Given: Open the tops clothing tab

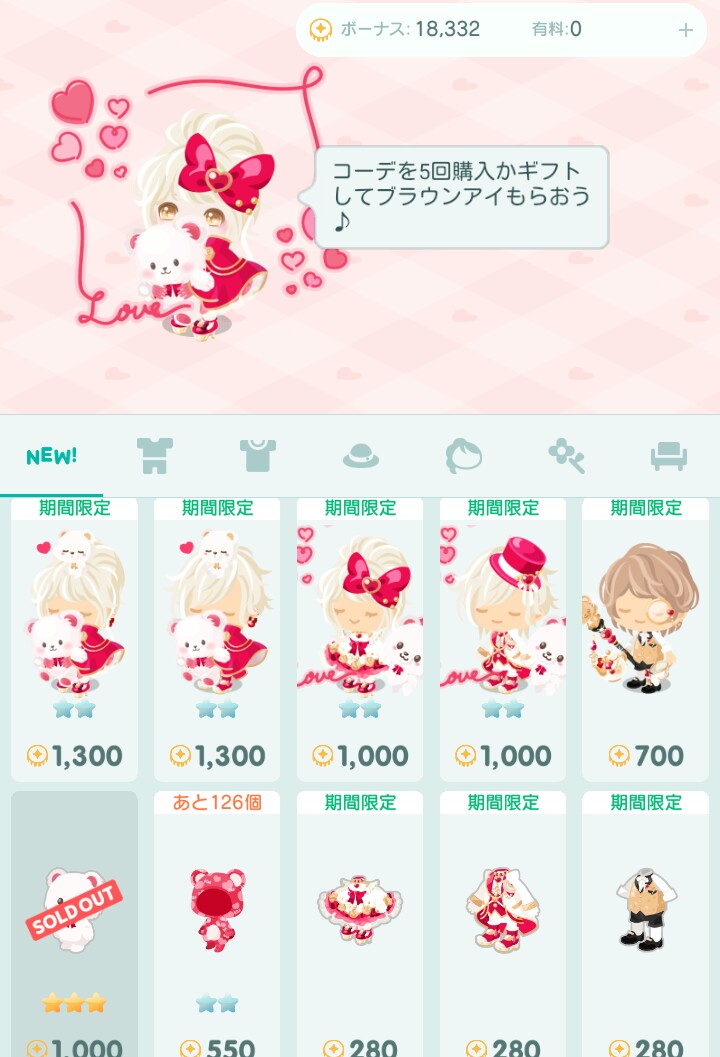Looking at the screenshot, I should pos(258,457).
